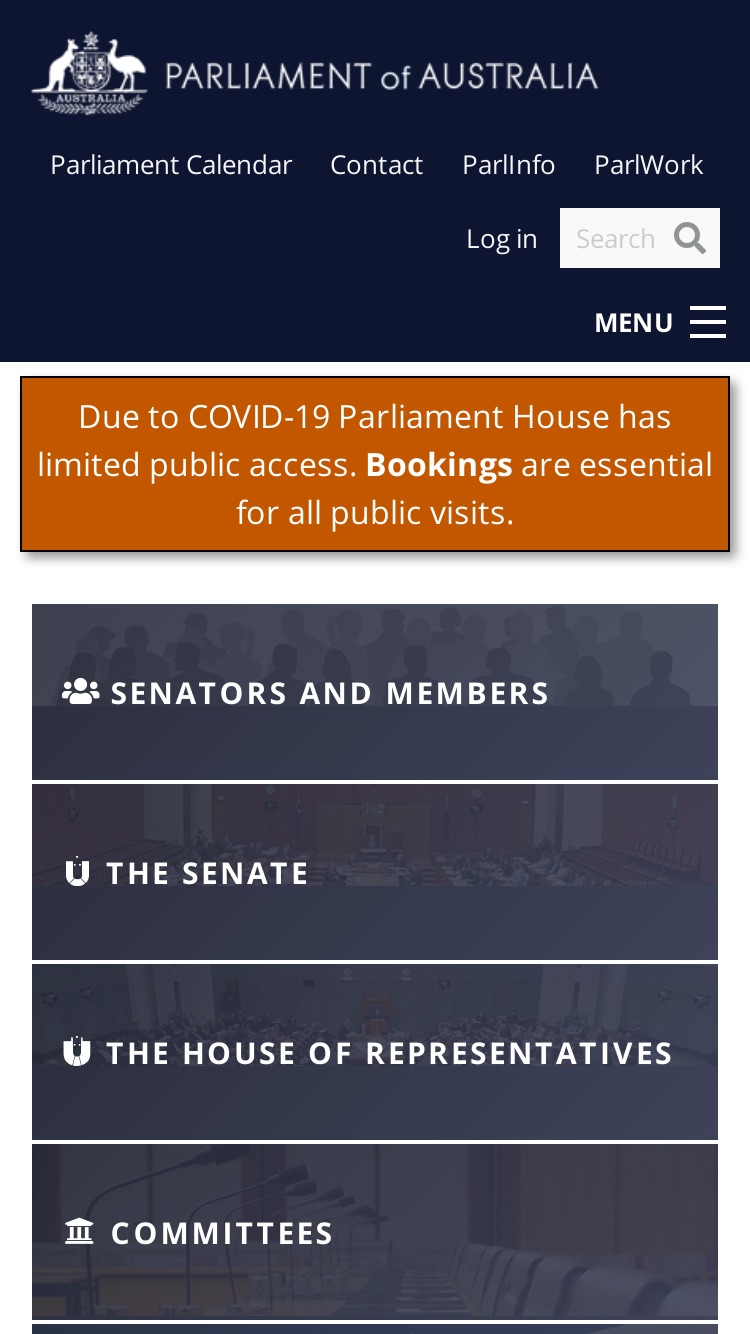Open the Parliament Calendar link

coord(171,164)
